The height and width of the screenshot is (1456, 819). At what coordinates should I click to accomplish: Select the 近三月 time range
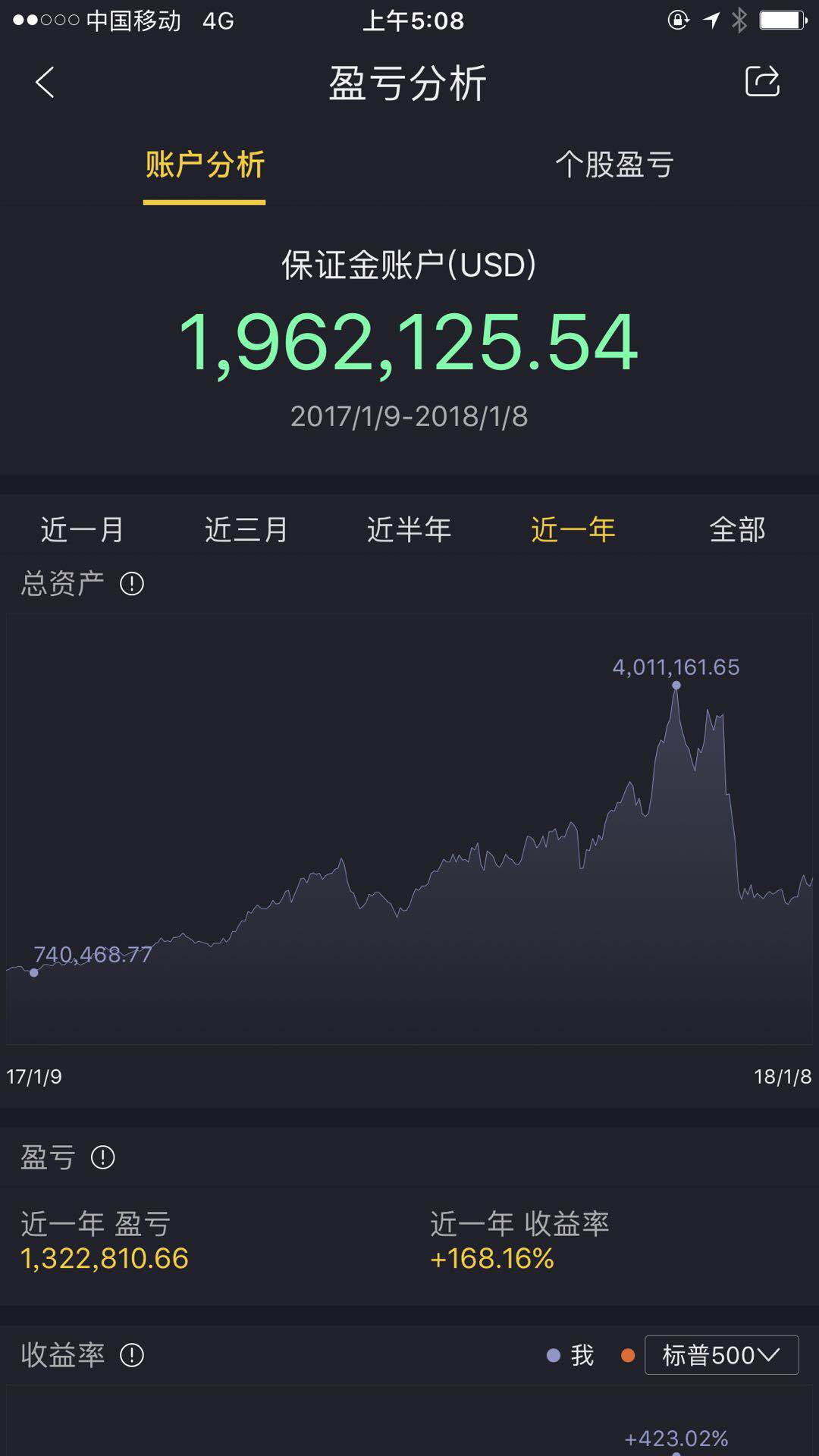click(x=246, y=529)
